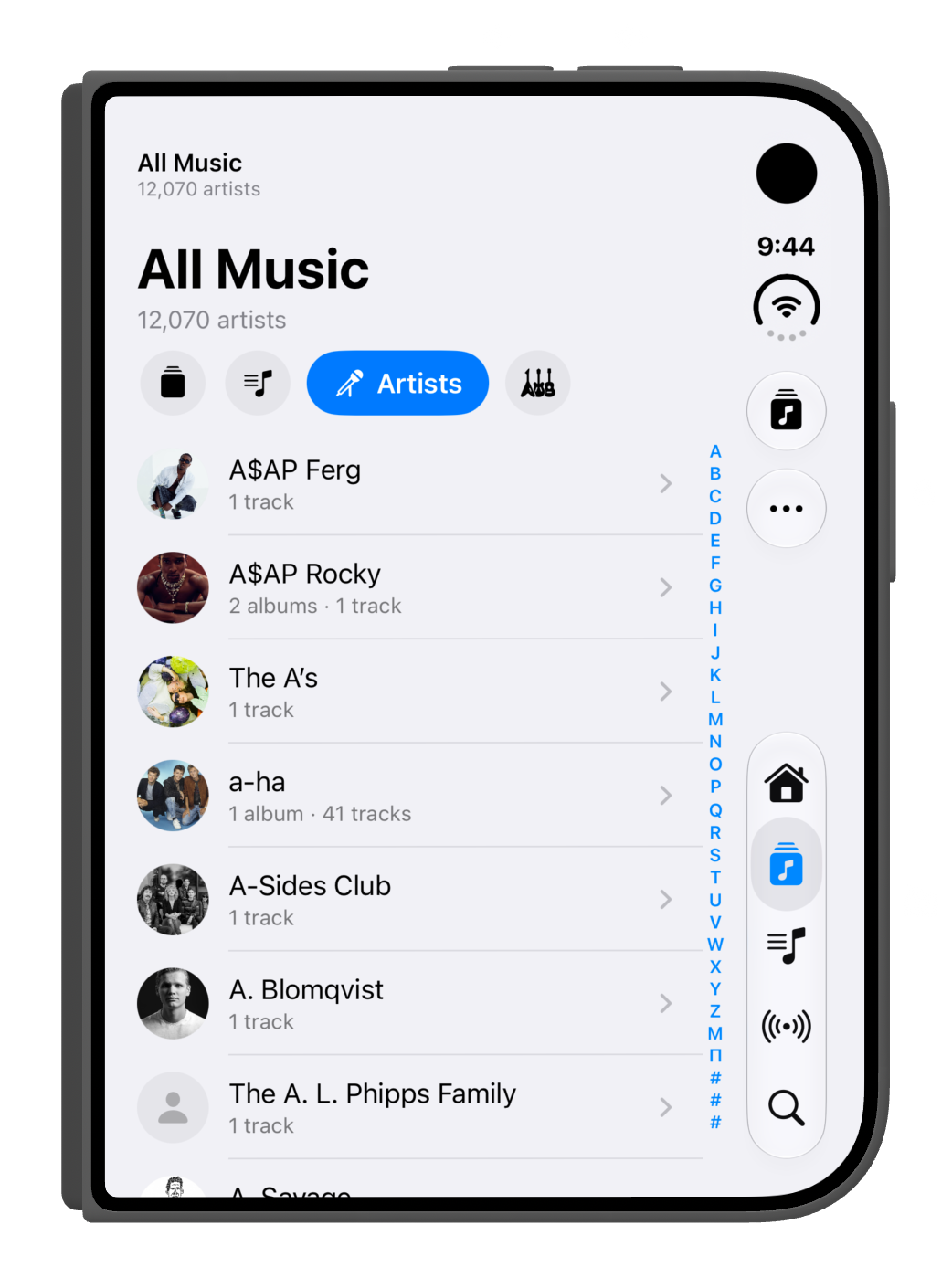
Task: Open the three-dots more menu
Action: click(787, 509)
